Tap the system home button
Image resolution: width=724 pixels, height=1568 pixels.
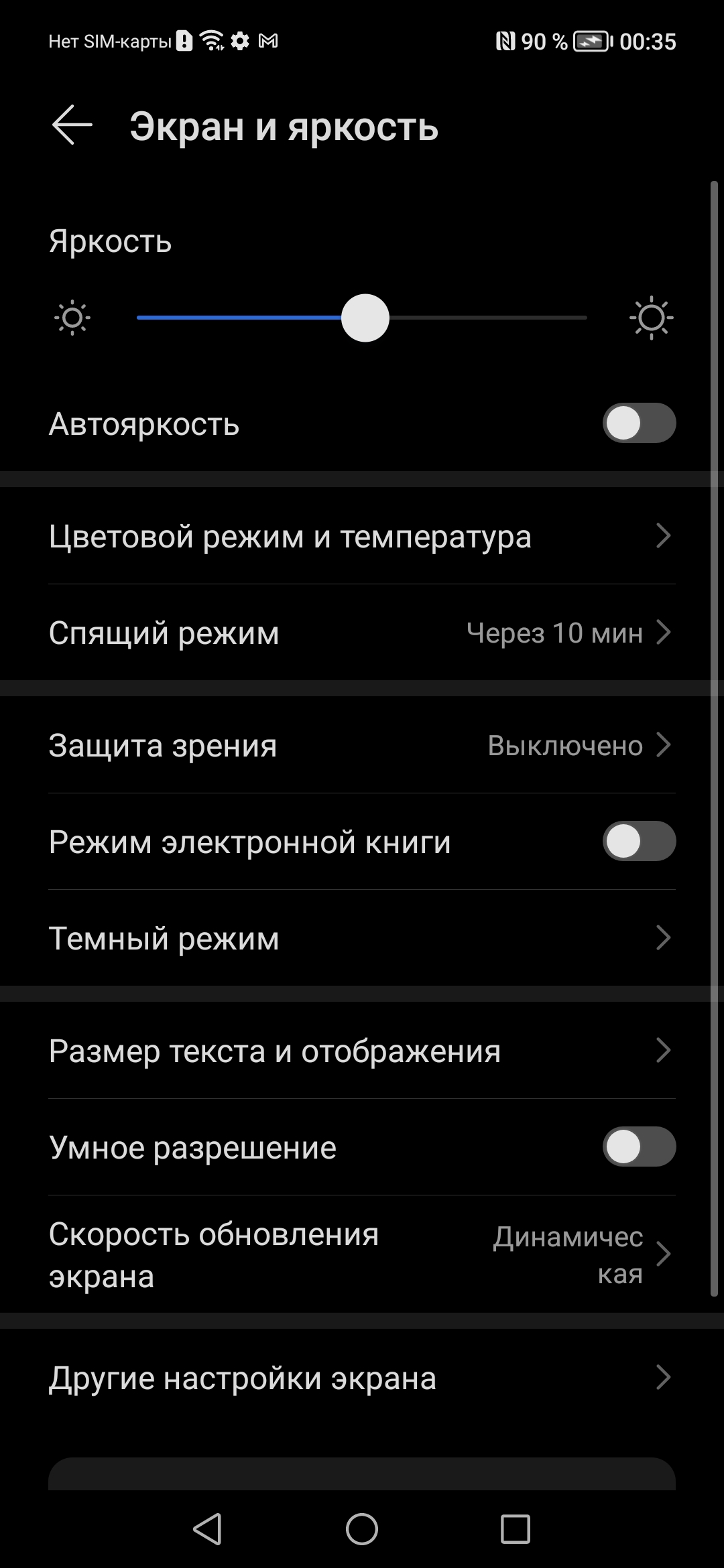[362, 1530]
